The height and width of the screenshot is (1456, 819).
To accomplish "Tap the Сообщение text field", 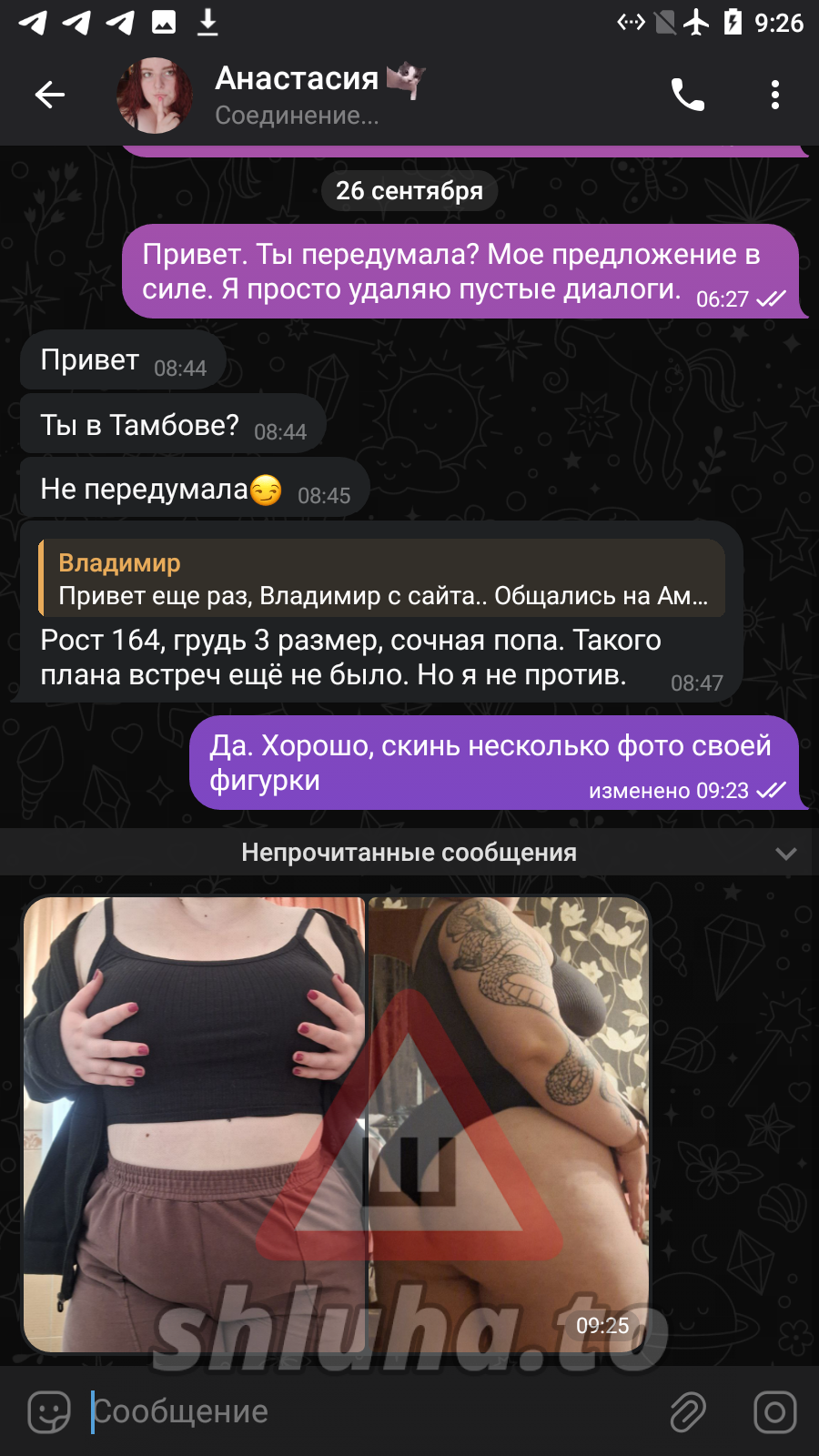I will click(x=364, y=1412).
